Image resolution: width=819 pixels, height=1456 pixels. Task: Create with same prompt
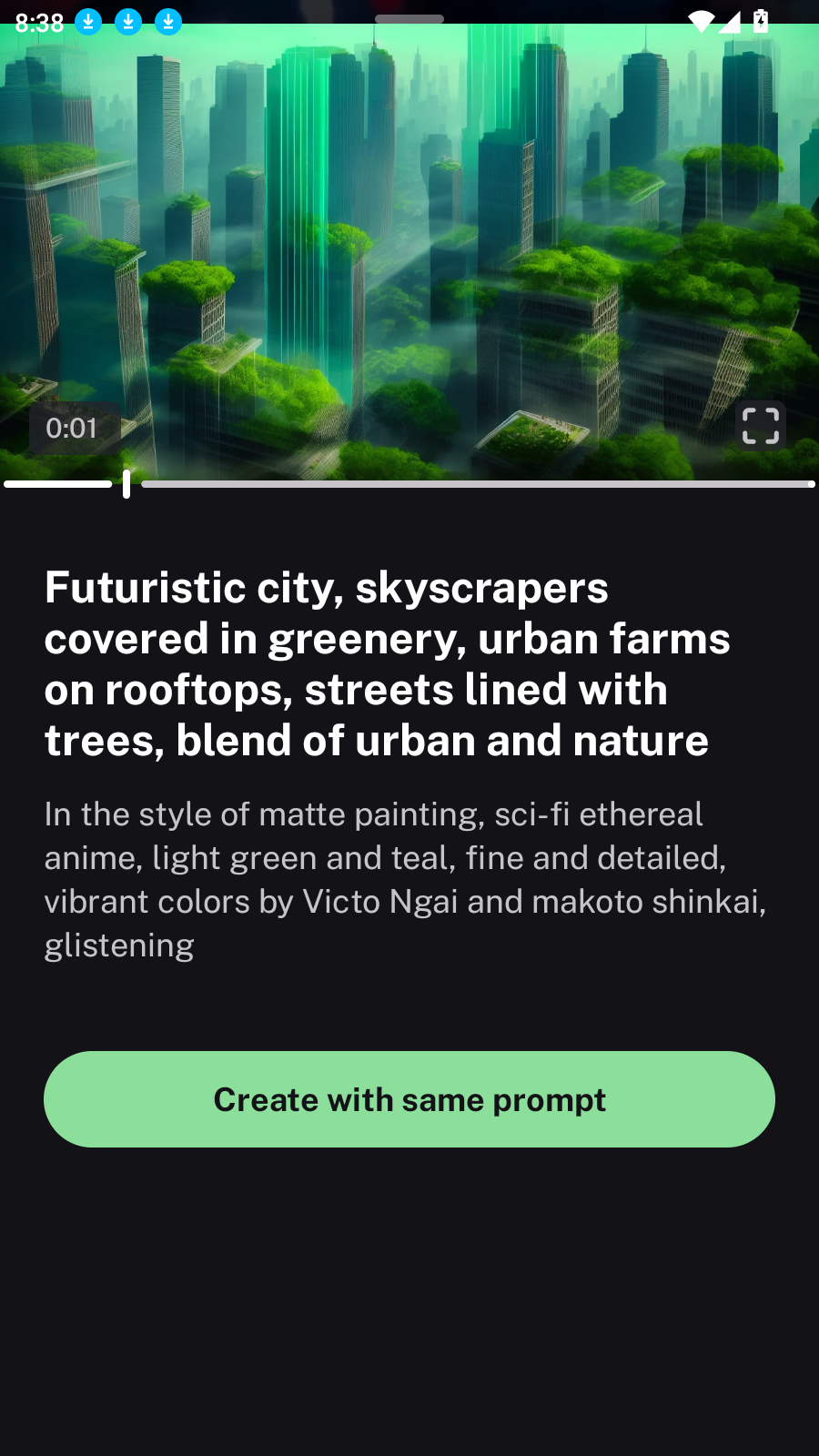(x=409, y=1099)
